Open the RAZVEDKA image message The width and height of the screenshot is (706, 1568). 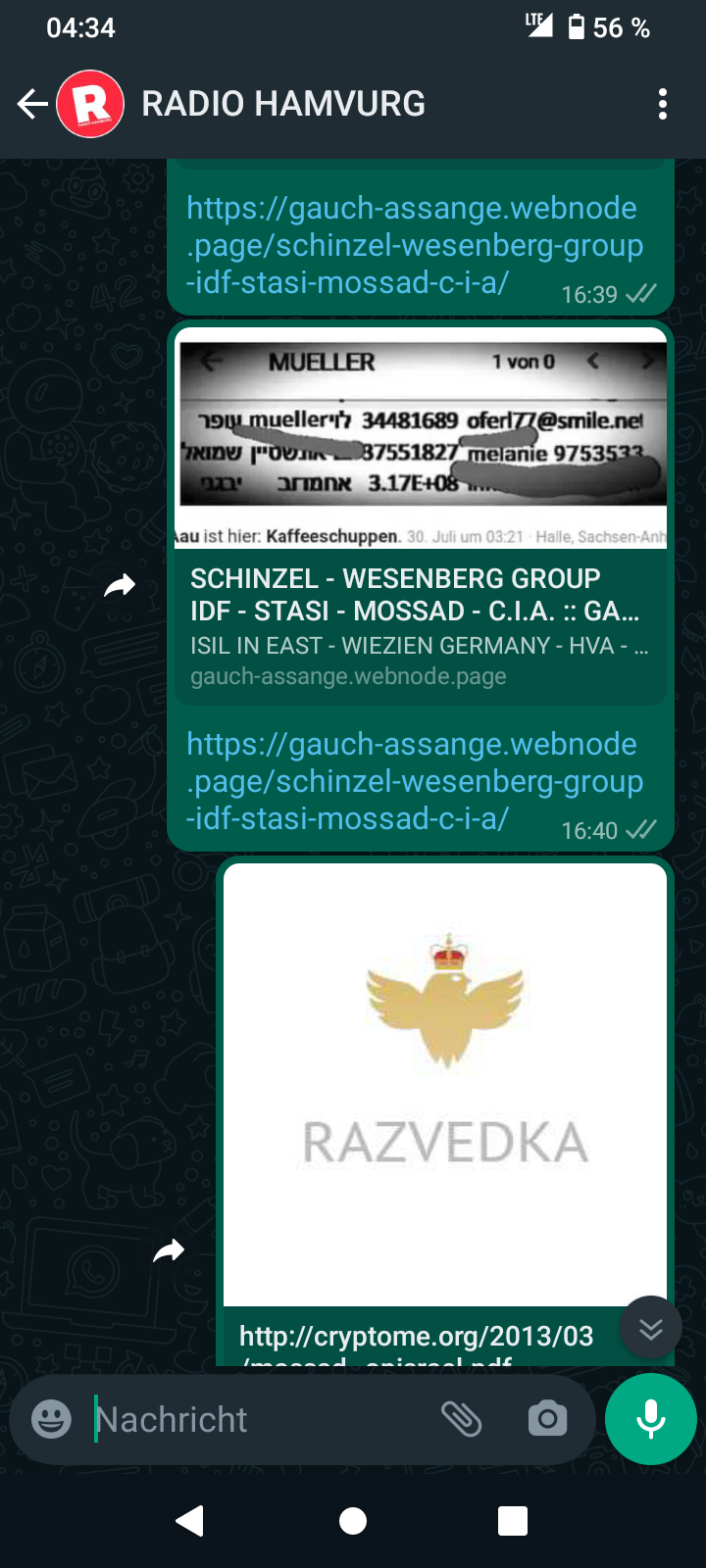click(445, 1084)
